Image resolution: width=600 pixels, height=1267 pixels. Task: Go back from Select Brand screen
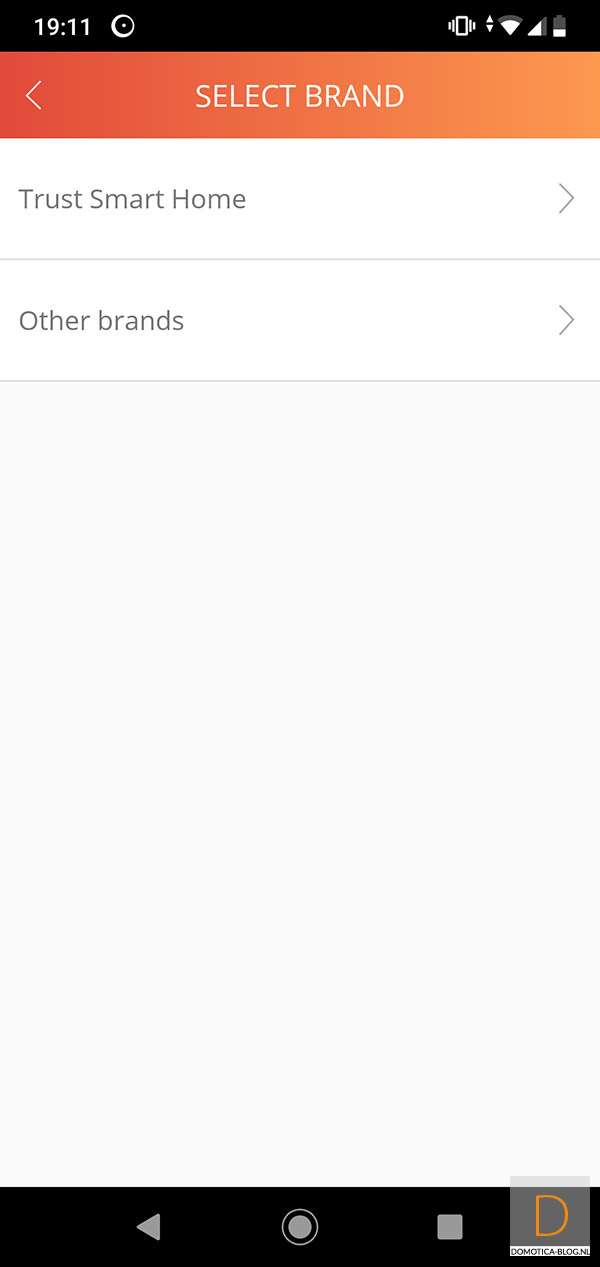pyautogui.click(x=34, y=96)
